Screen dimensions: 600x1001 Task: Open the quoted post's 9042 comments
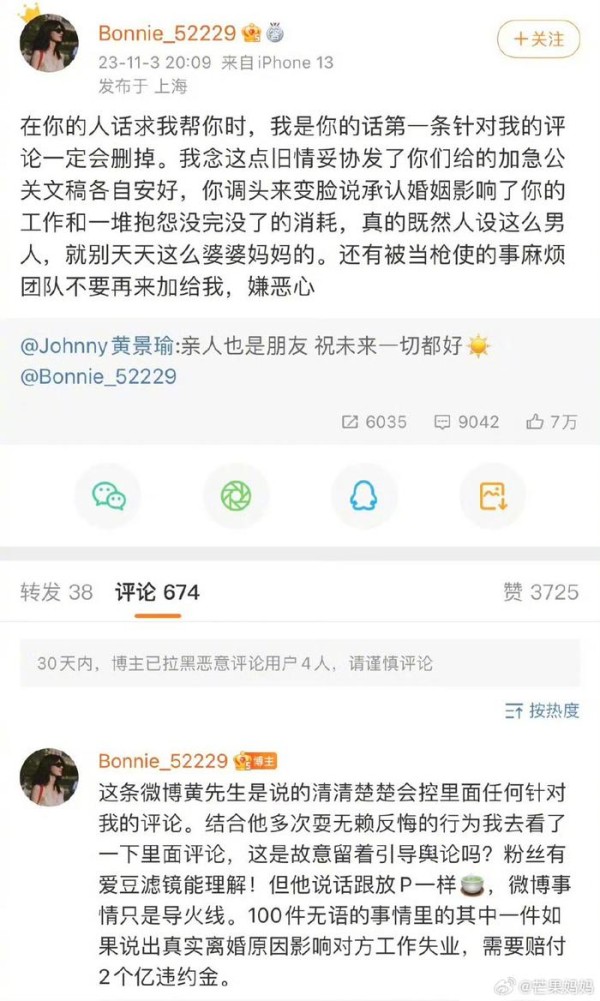click(466, 422)
